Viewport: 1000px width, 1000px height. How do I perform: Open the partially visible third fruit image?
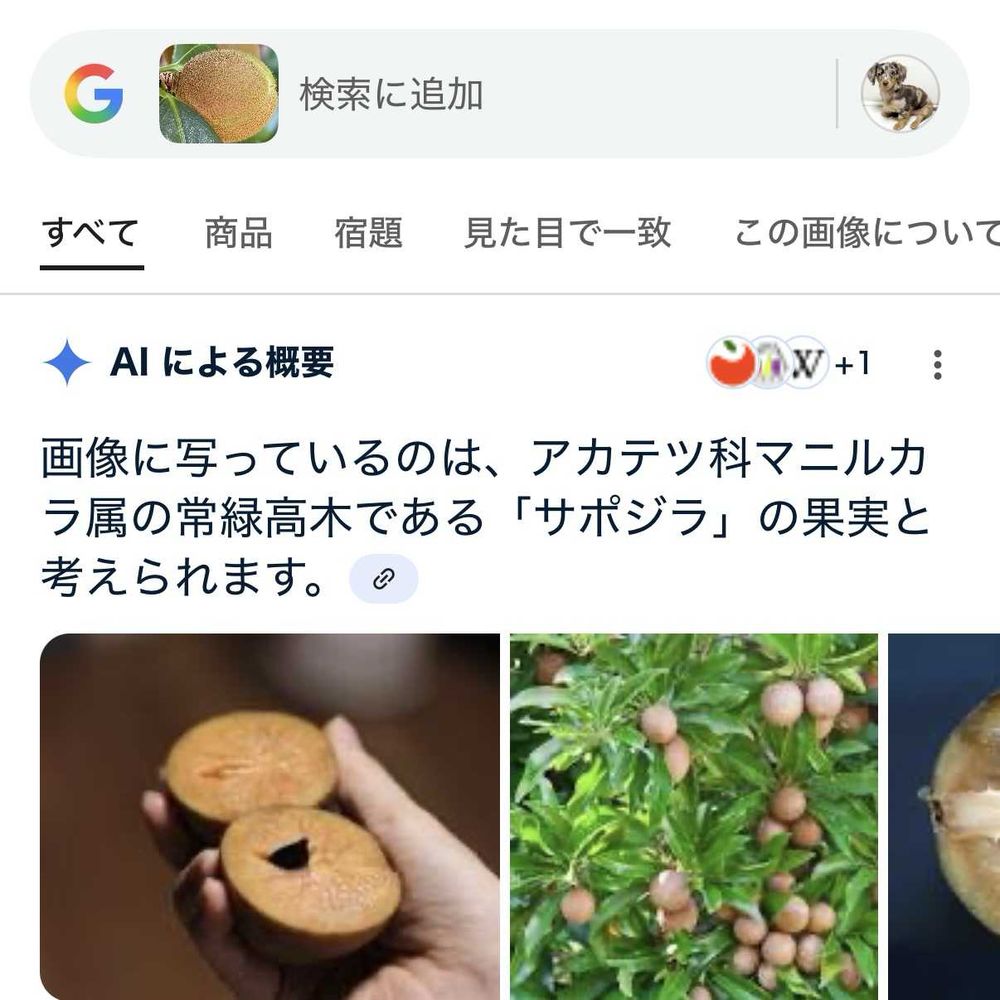(945, 815)
